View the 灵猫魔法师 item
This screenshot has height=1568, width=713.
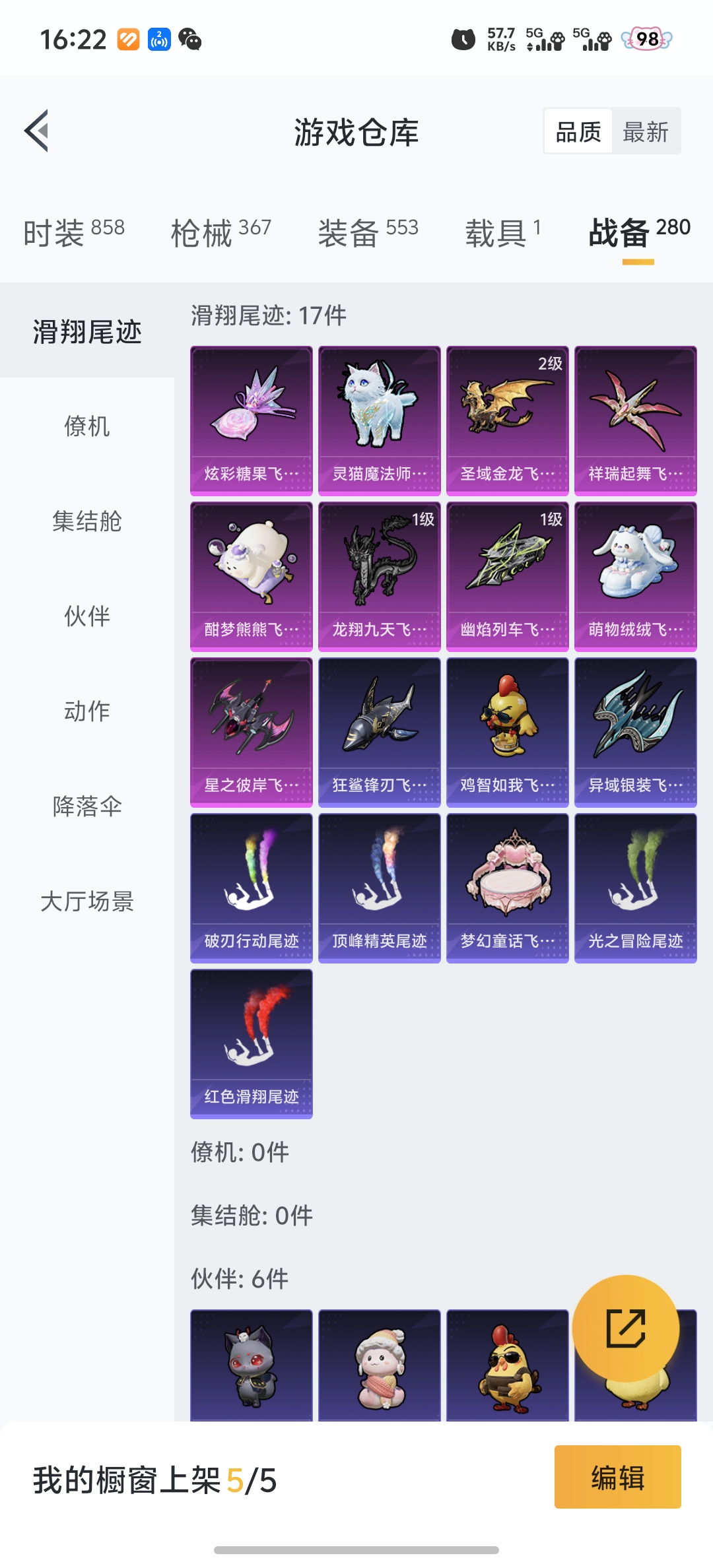point(379,420)
